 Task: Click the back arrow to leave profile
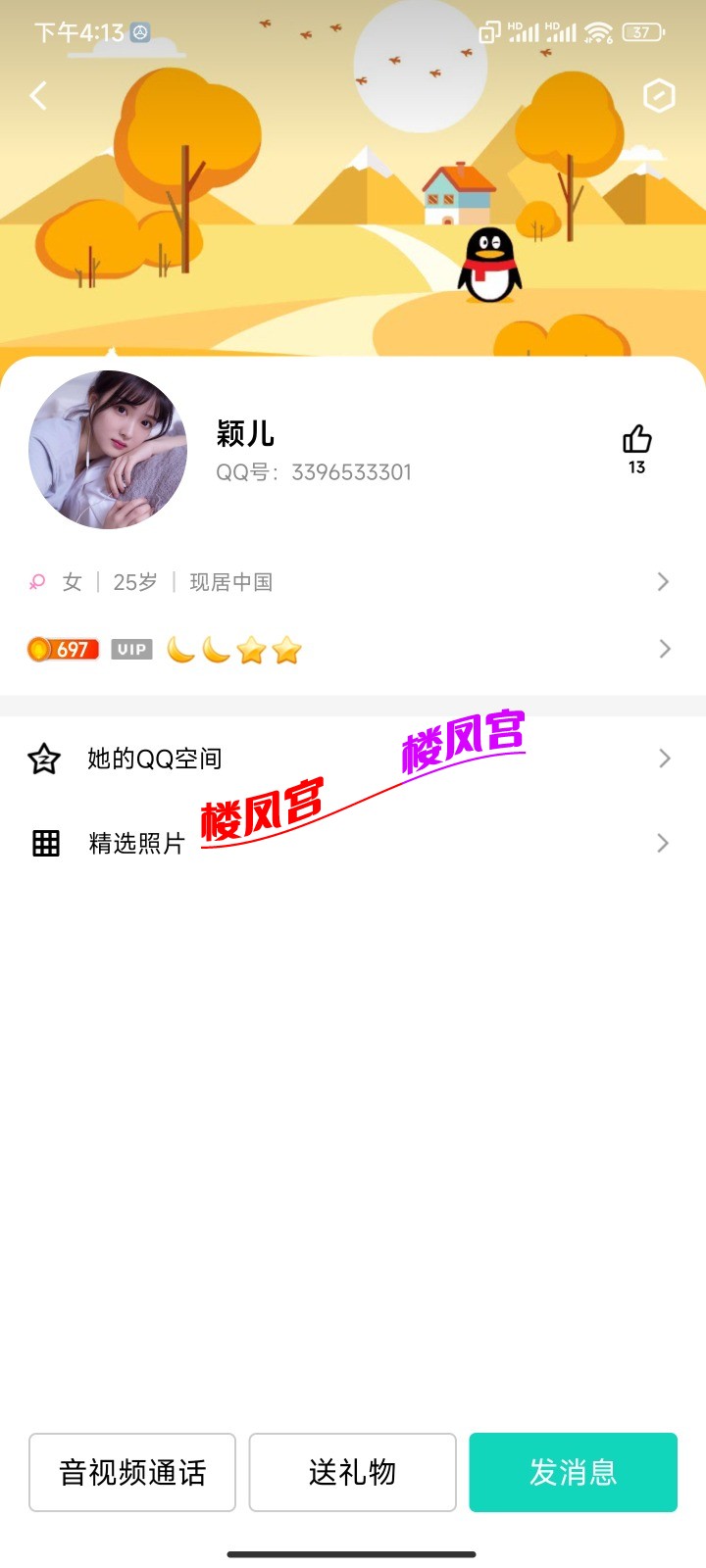(x=38, y=95)
